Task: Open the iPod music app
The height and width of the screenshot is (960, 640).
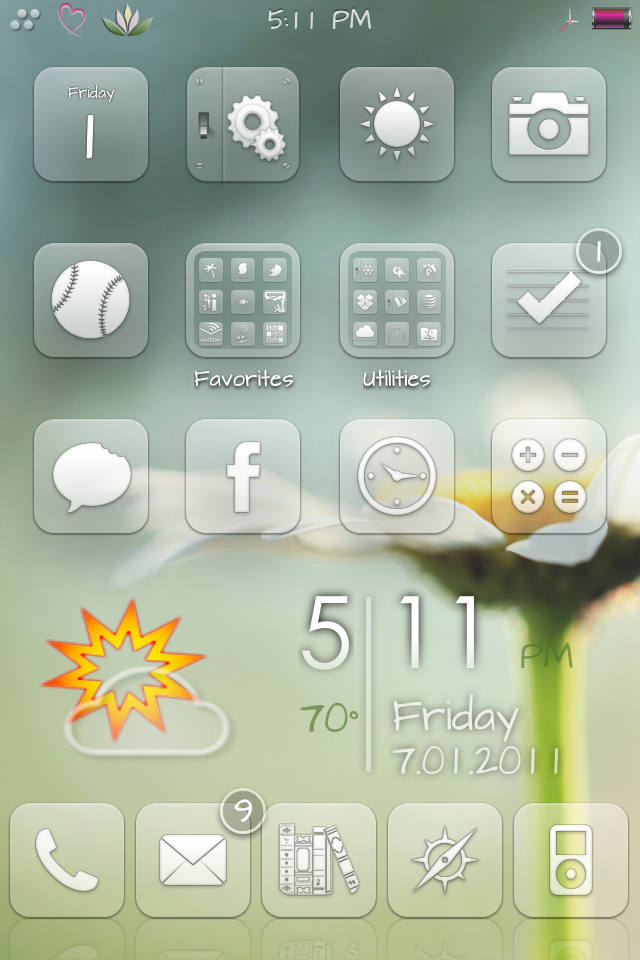Action: coord(571,860)
